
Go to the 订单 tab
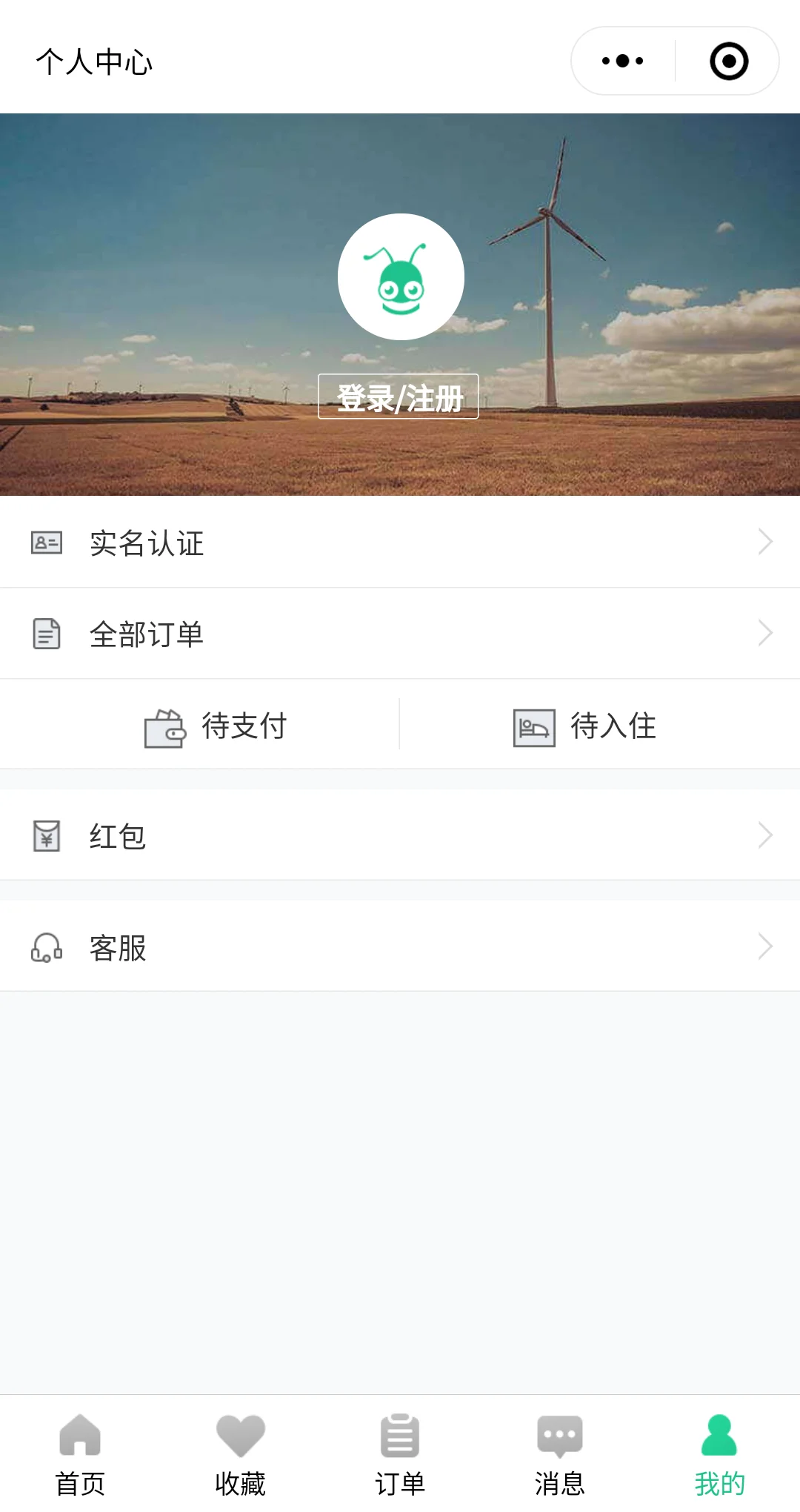click(x=400, y=1454)
